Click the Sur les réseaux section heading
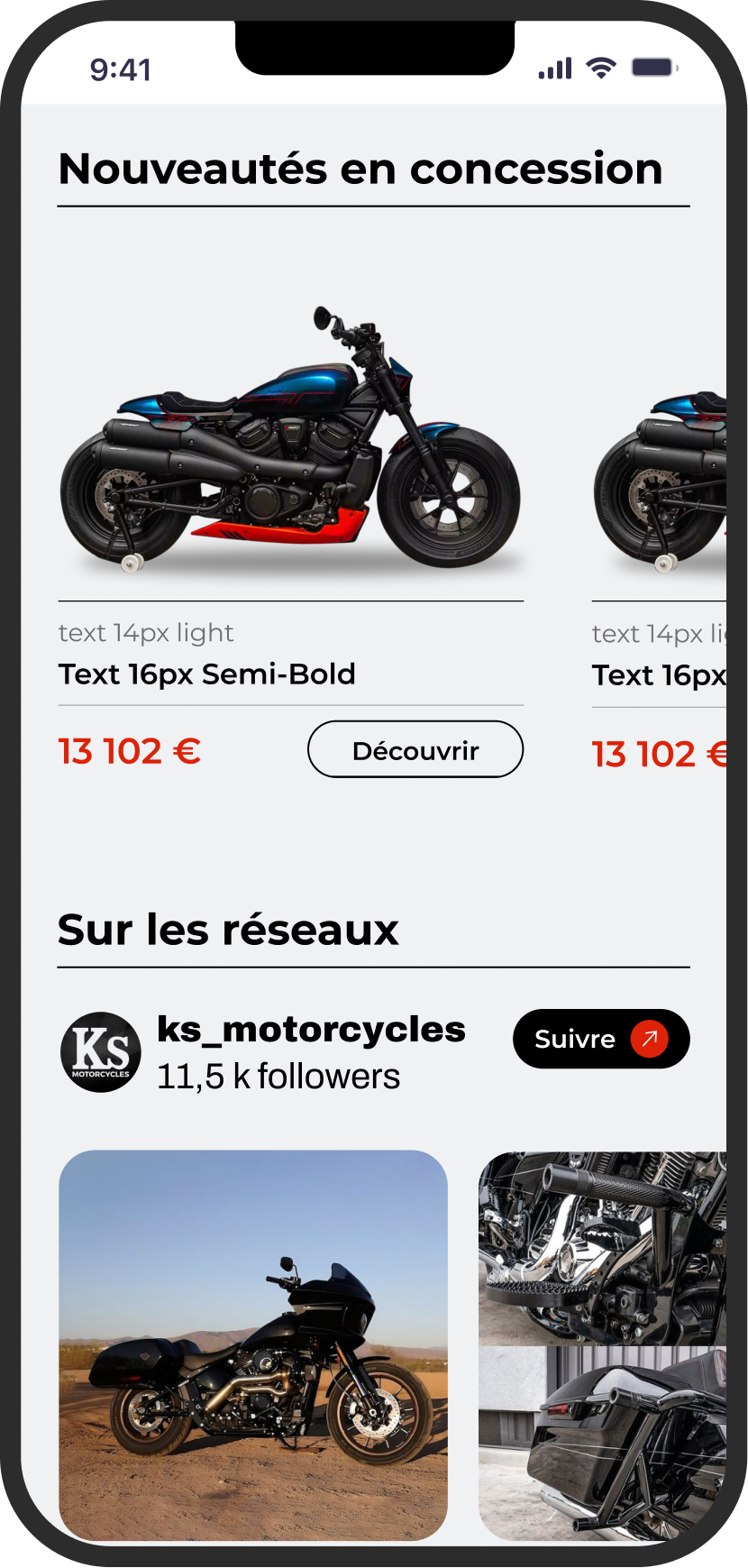748x1568 pixels. 228,930
